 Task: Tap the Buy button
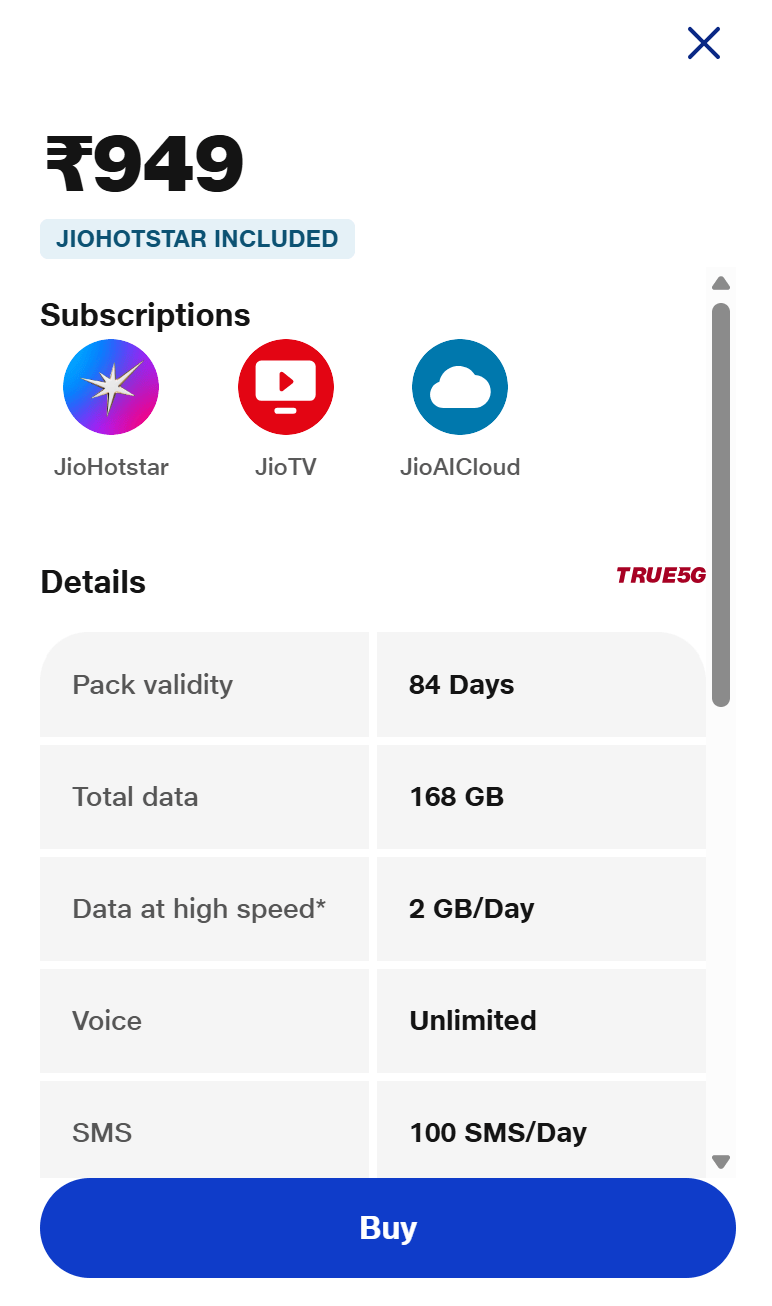[388, 1228]
